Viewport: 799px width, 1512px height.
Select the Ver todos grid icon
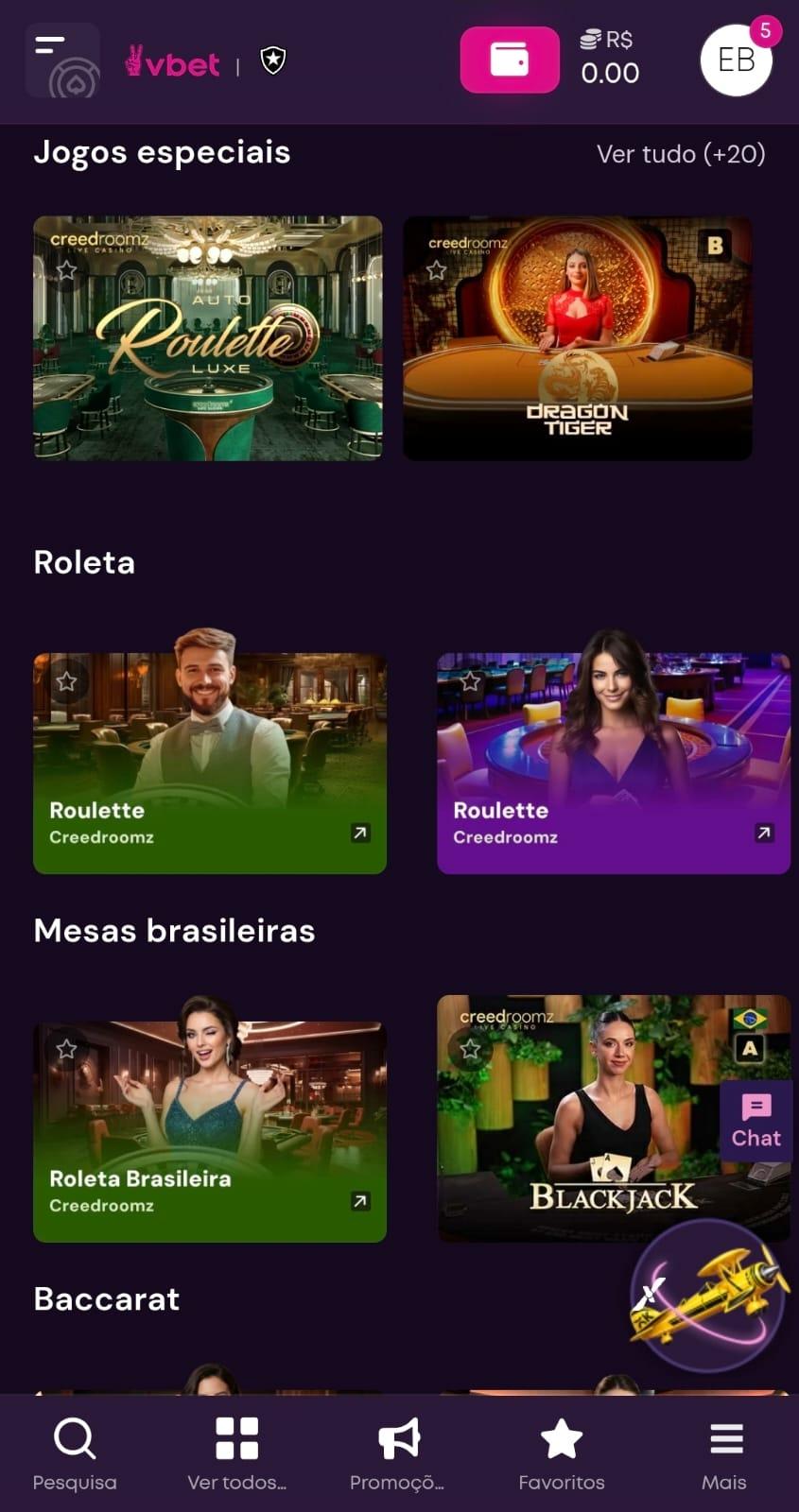(237, 1439)
